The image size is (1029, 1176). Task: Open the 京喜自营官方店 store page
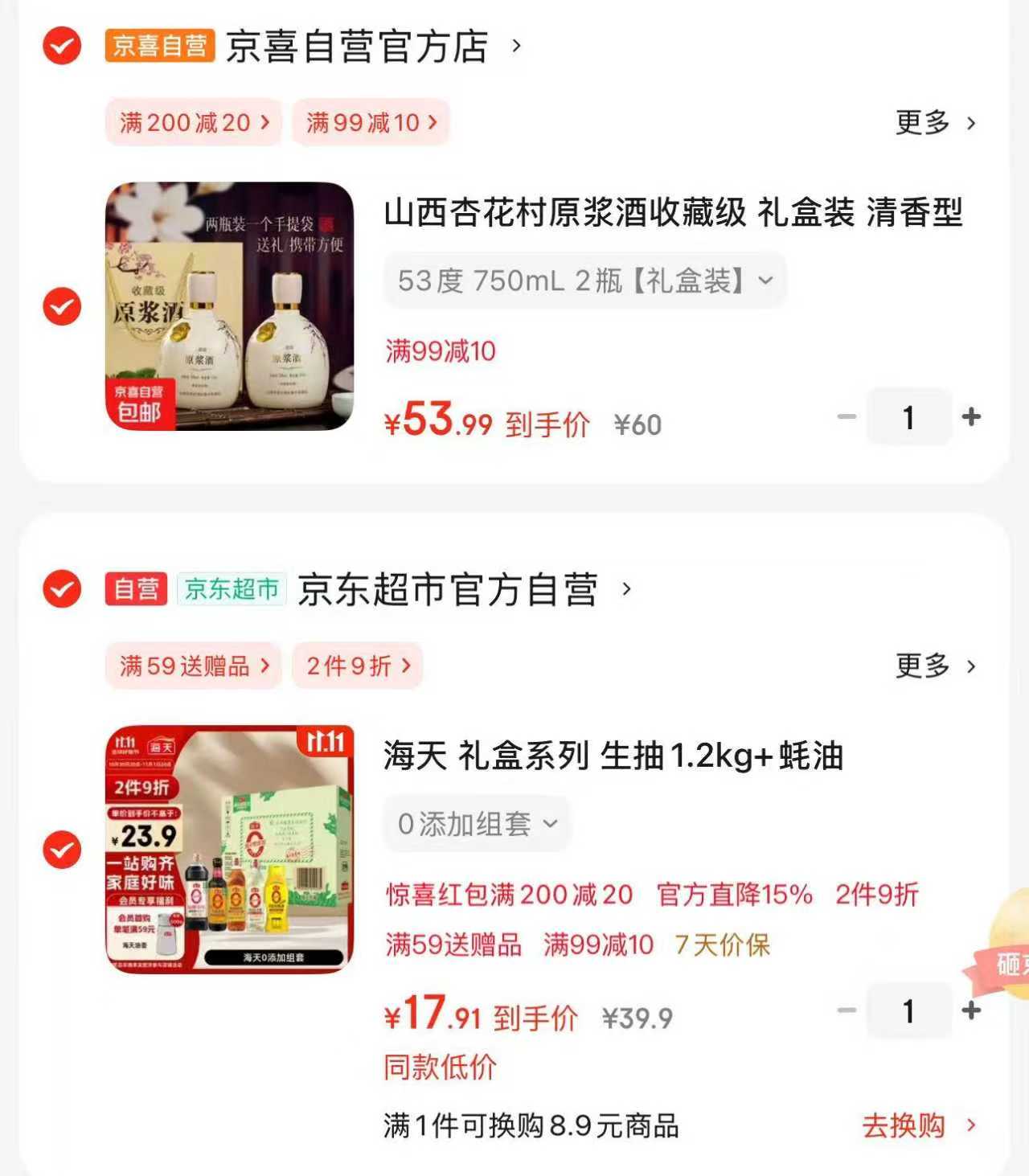click(357, 47)
